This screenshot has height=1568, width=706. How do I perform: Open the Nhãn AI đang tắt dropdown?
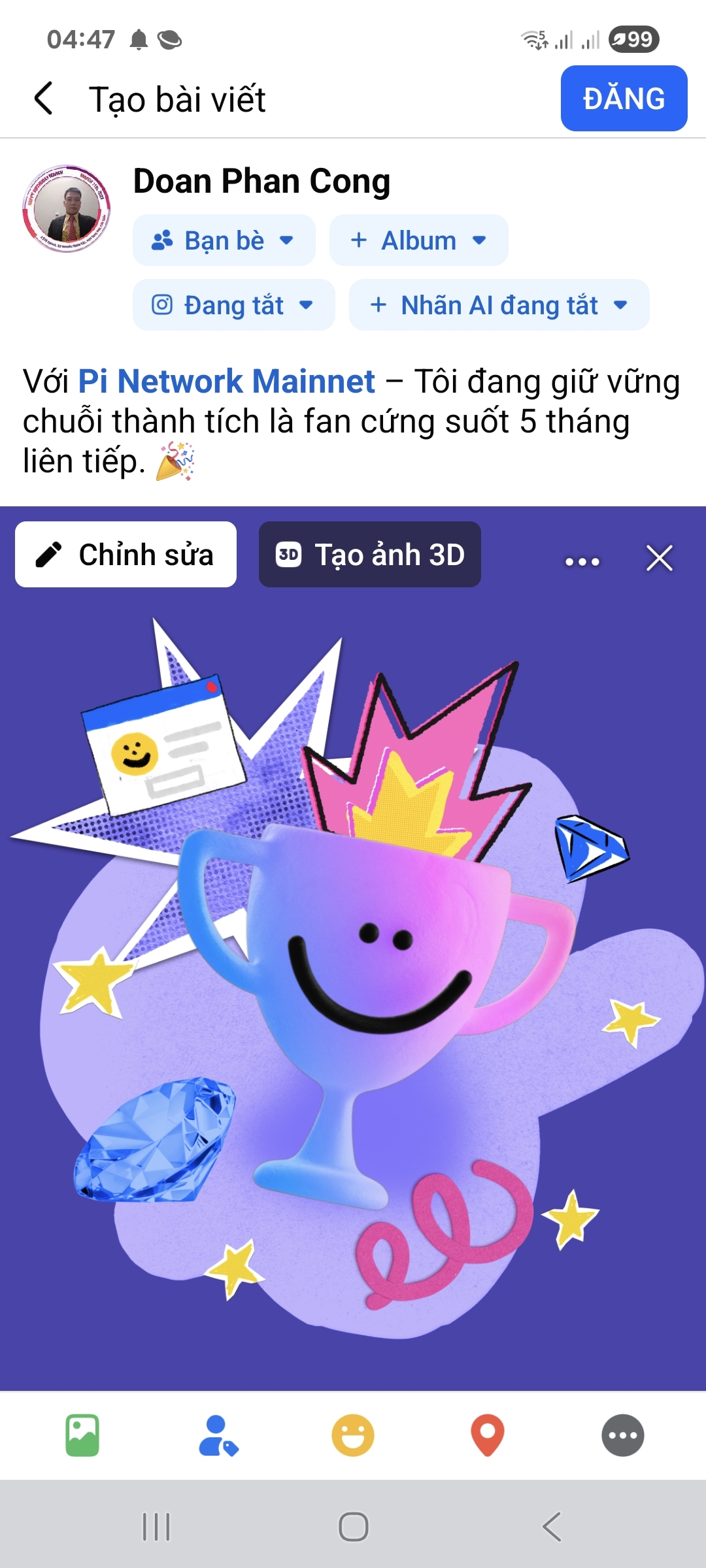click(499, 305)
